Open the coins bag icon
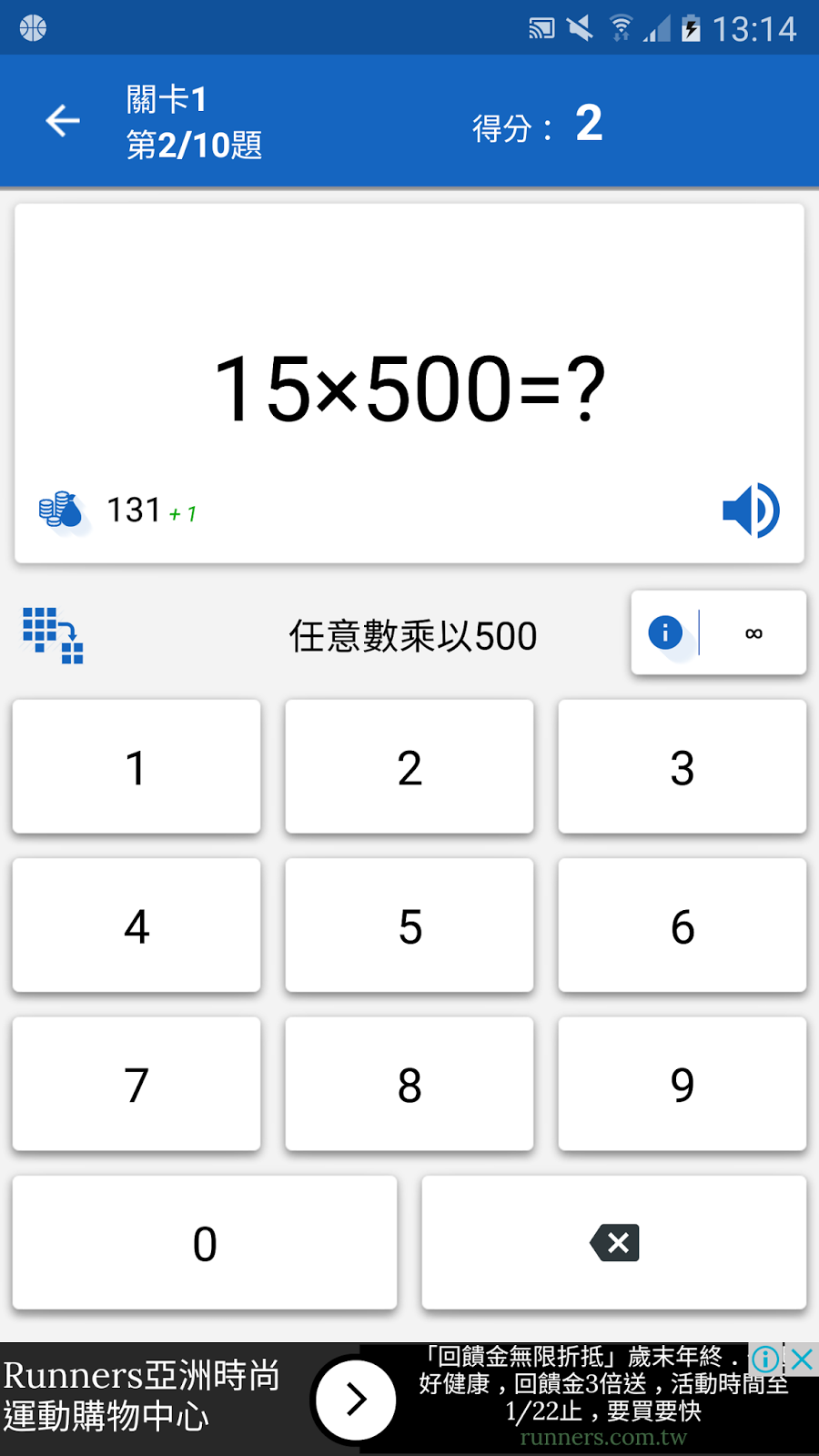This screenshot has height=1456, width=819. pos(61,511)
